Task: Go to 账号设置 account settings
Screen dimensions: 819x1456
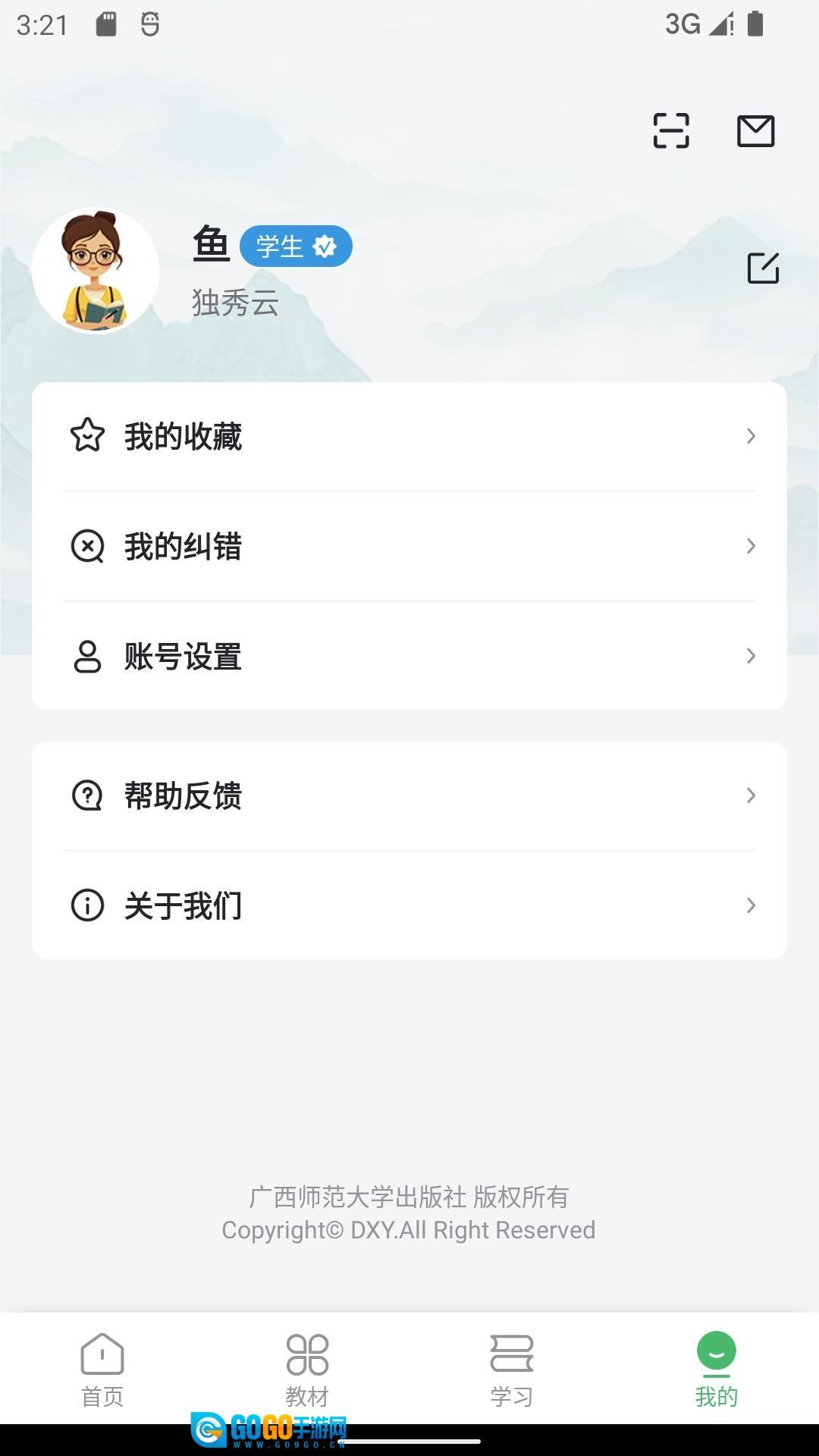Action: [x=409, y=656]
